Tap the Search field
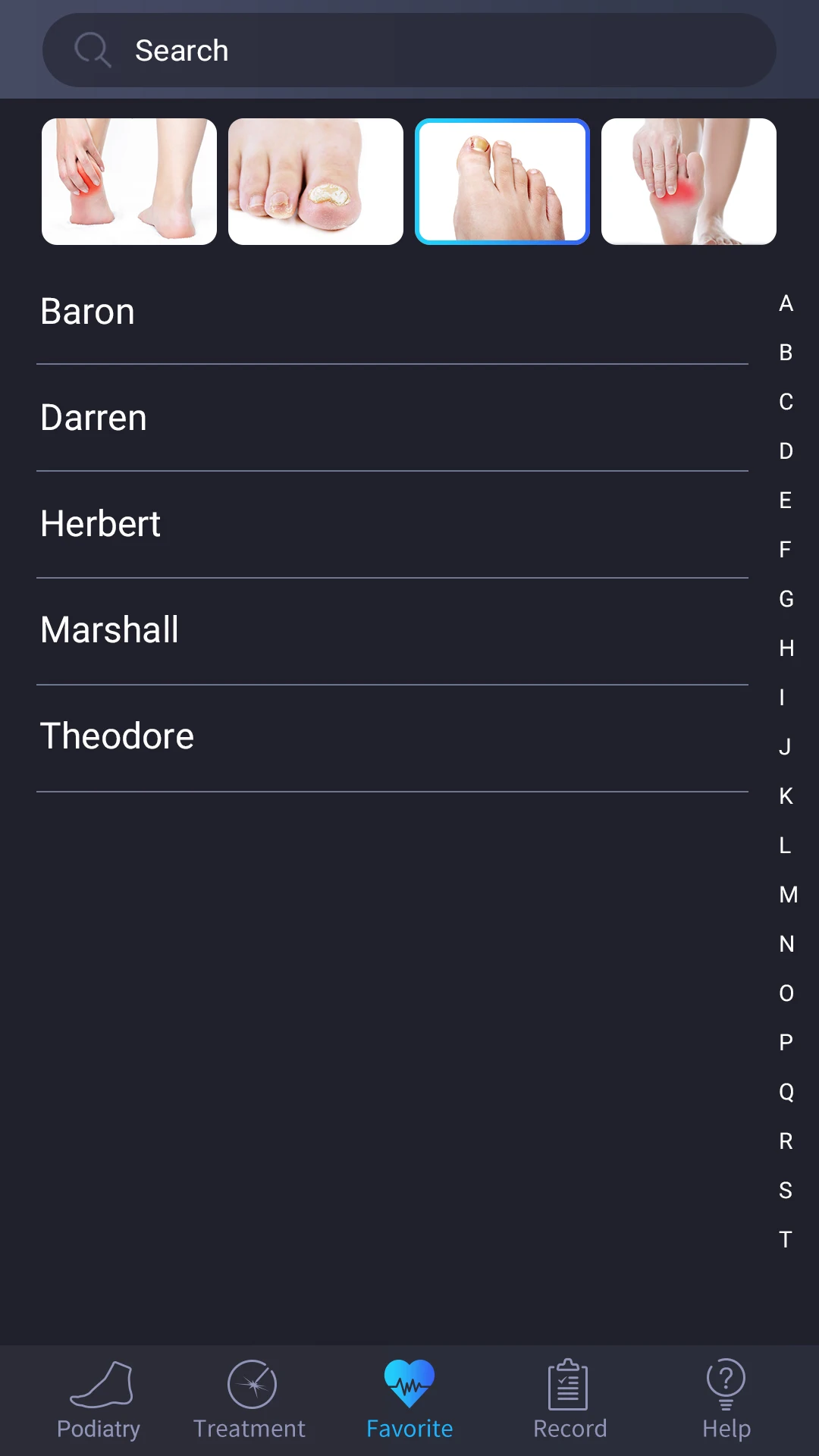Viewport: 819px width, 1456px height. coord(409,50)
